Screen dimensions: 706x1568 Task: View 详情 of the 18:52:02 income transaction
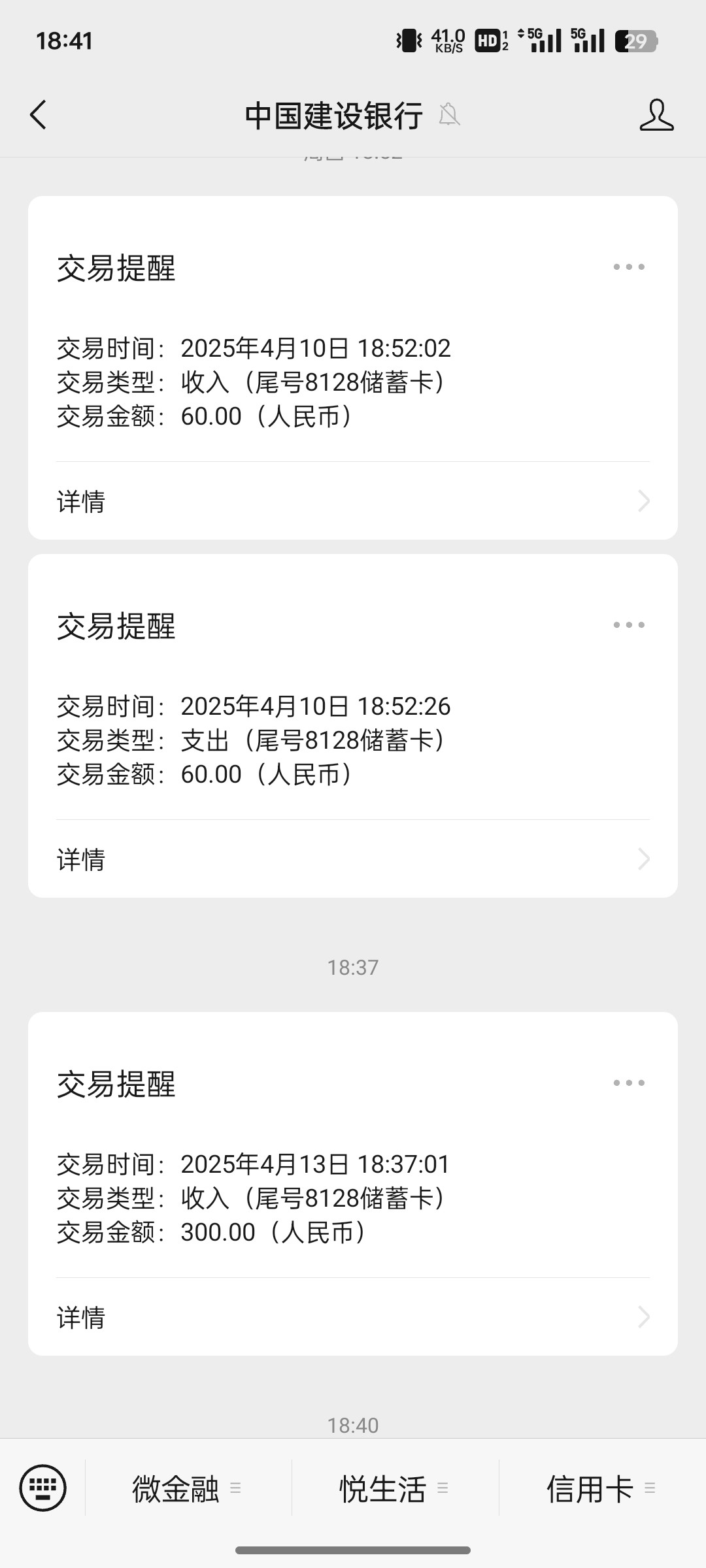(x=353, y=502)
